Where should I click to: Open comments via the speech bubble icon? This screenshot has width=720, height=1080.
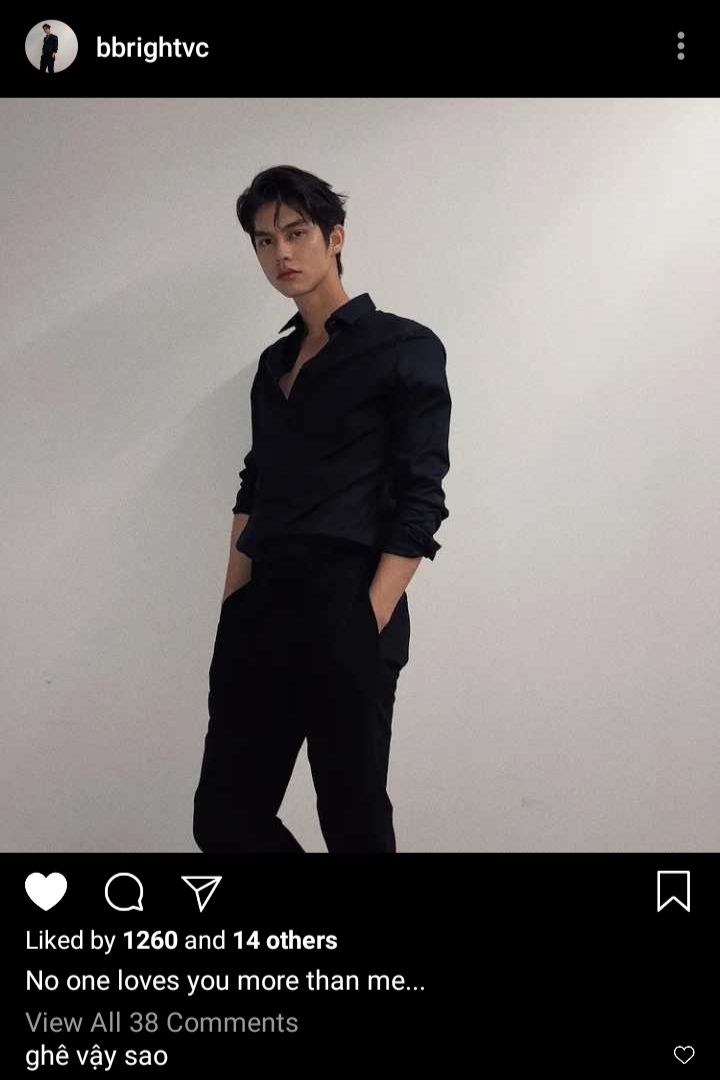coord(124,892)
